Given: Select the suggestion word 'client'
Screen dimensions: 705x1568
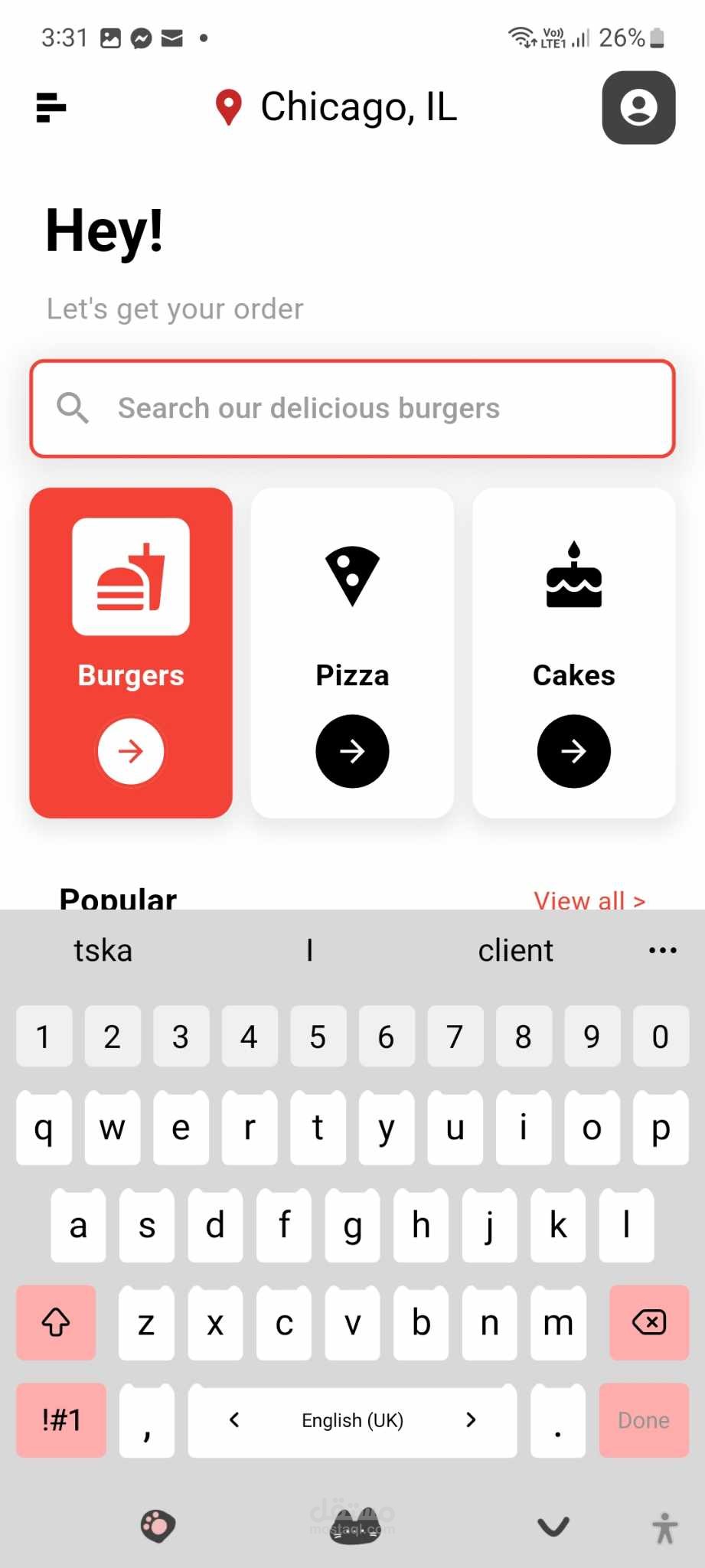Looking at the screenshot, I should click(x=516, y=950).
